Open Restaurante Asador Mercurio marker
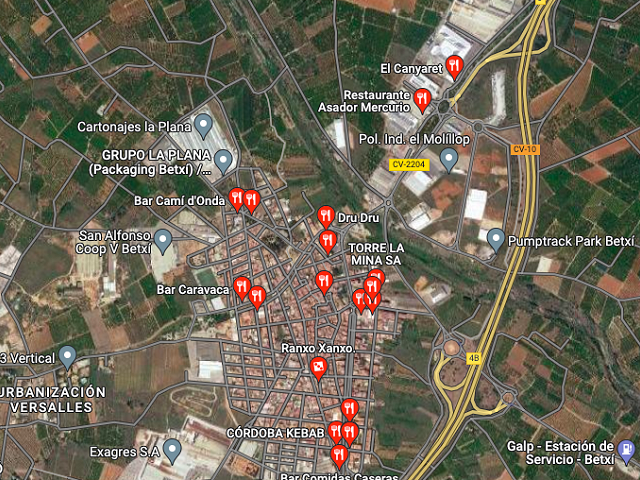 pyautogui.click(x=422, y=99)
